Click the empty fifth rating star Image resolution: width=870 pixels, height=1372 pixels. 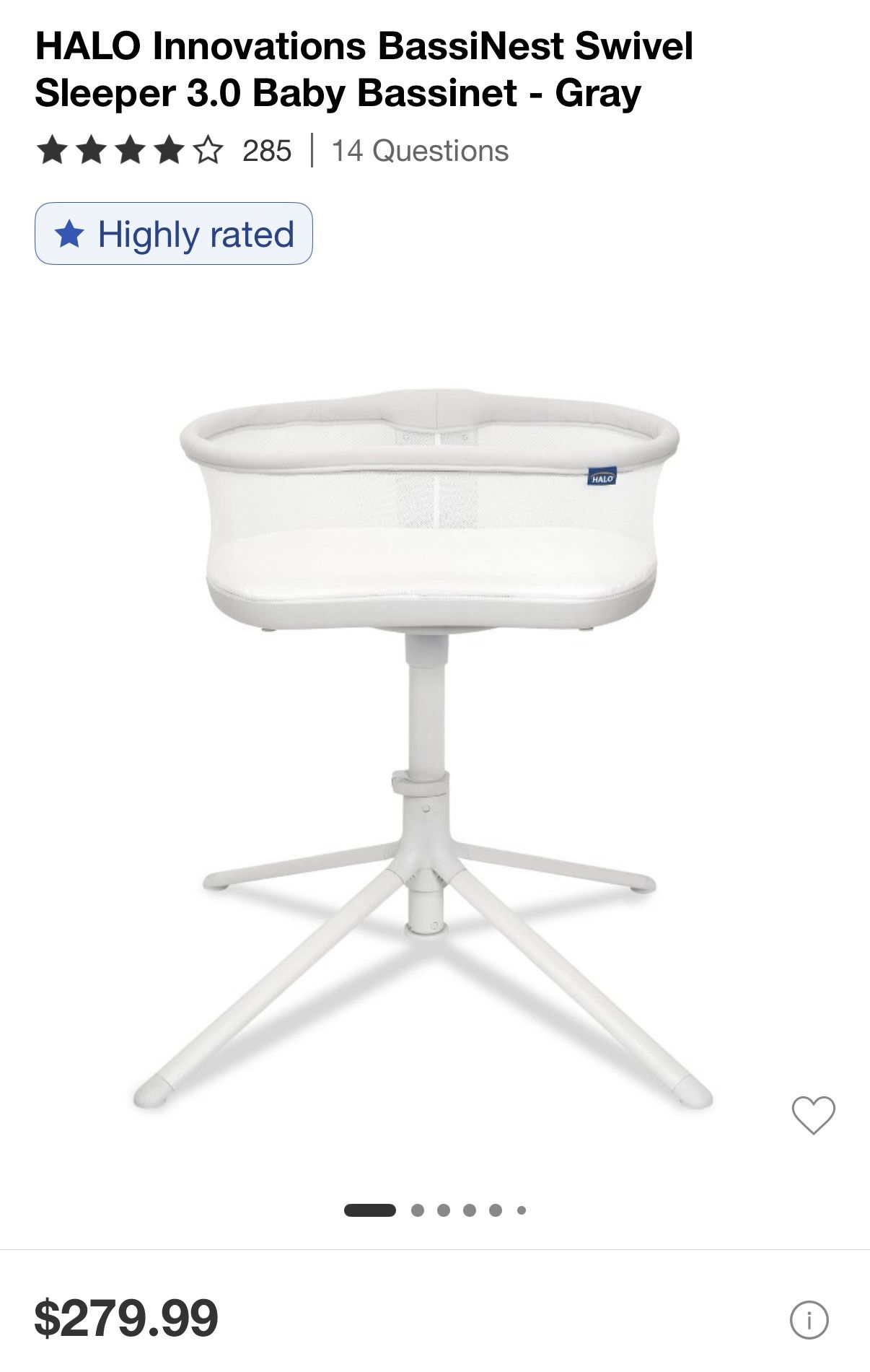coord(208,149)
